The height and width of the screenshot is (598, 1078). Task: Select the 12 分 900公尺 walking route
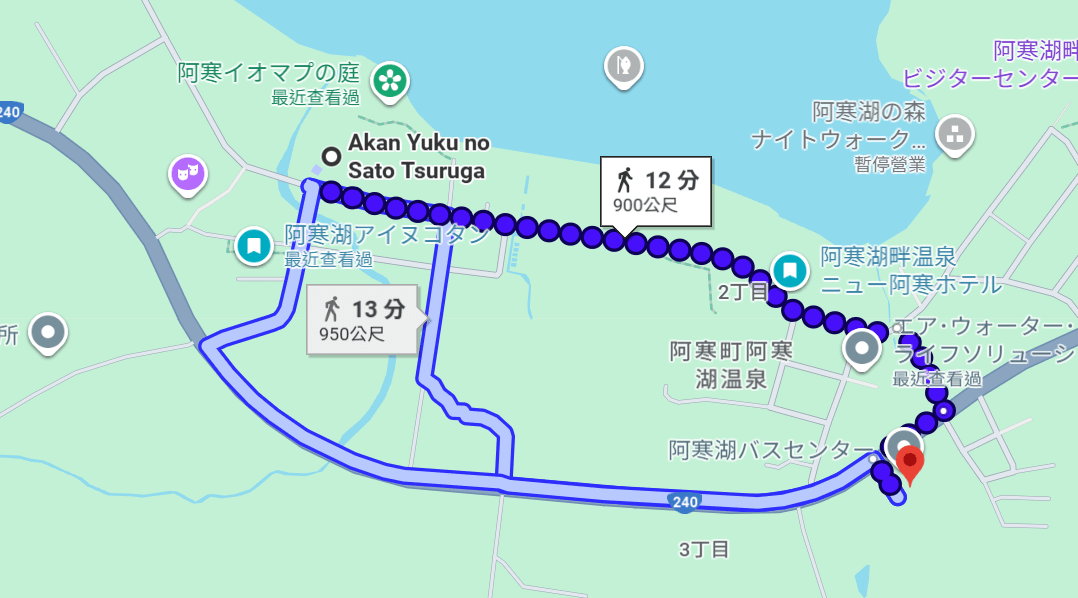(x=656, y=190)
